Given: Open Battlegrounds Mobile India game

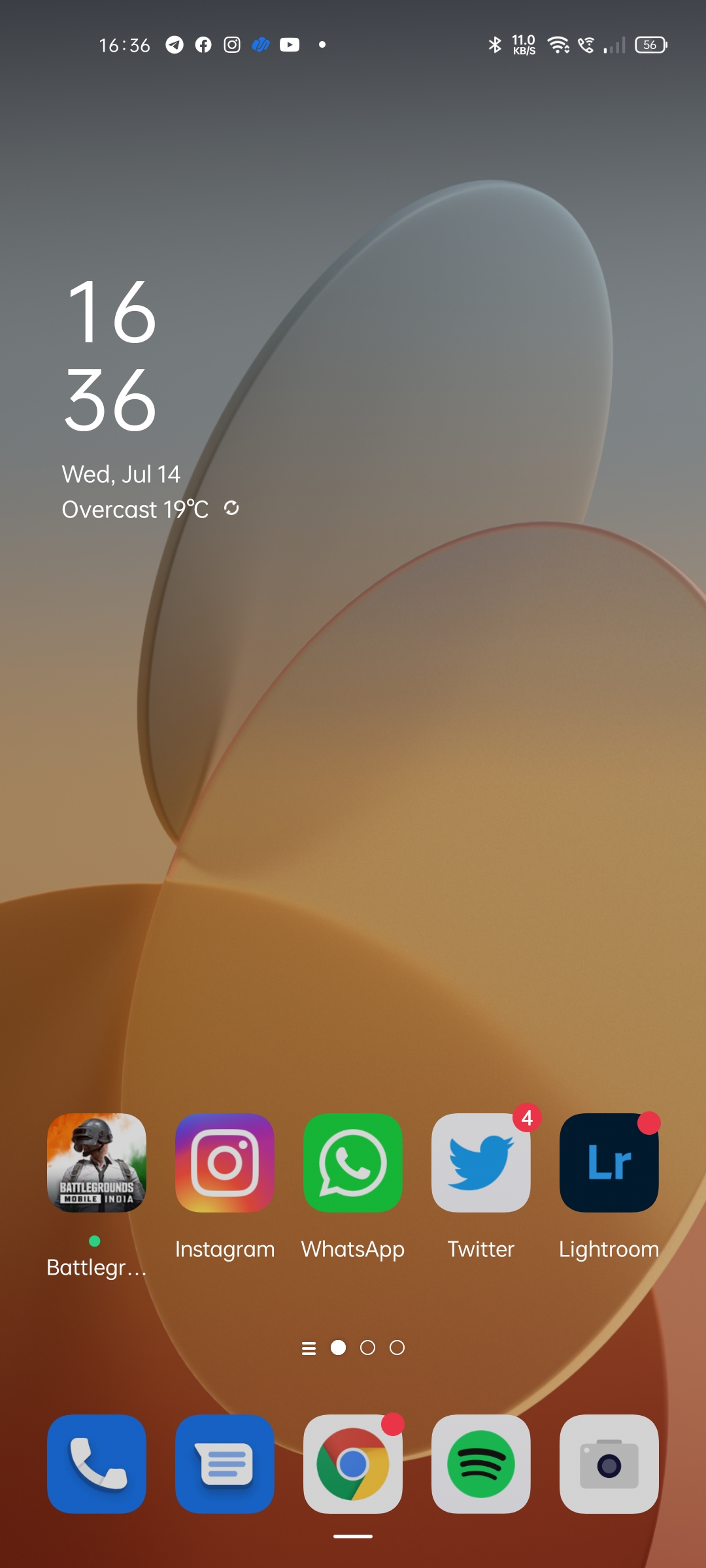Looking at the screenshot, I should point(97,1163).
